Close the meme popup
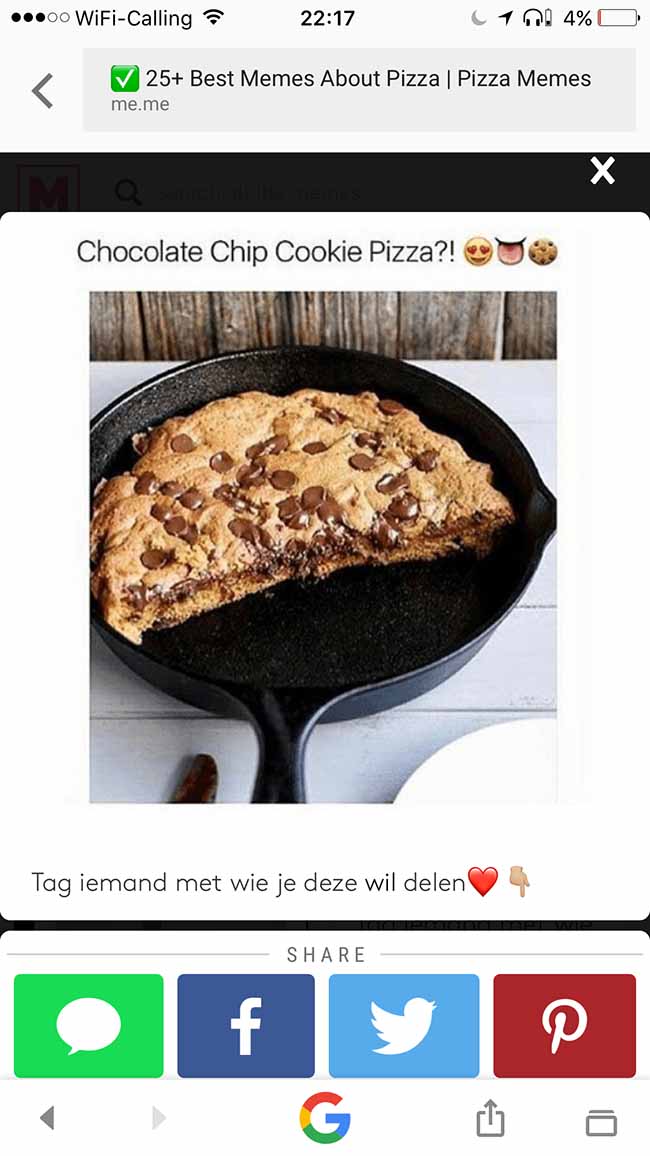This screenshot has height=1156, width=650. coord(602,171)
